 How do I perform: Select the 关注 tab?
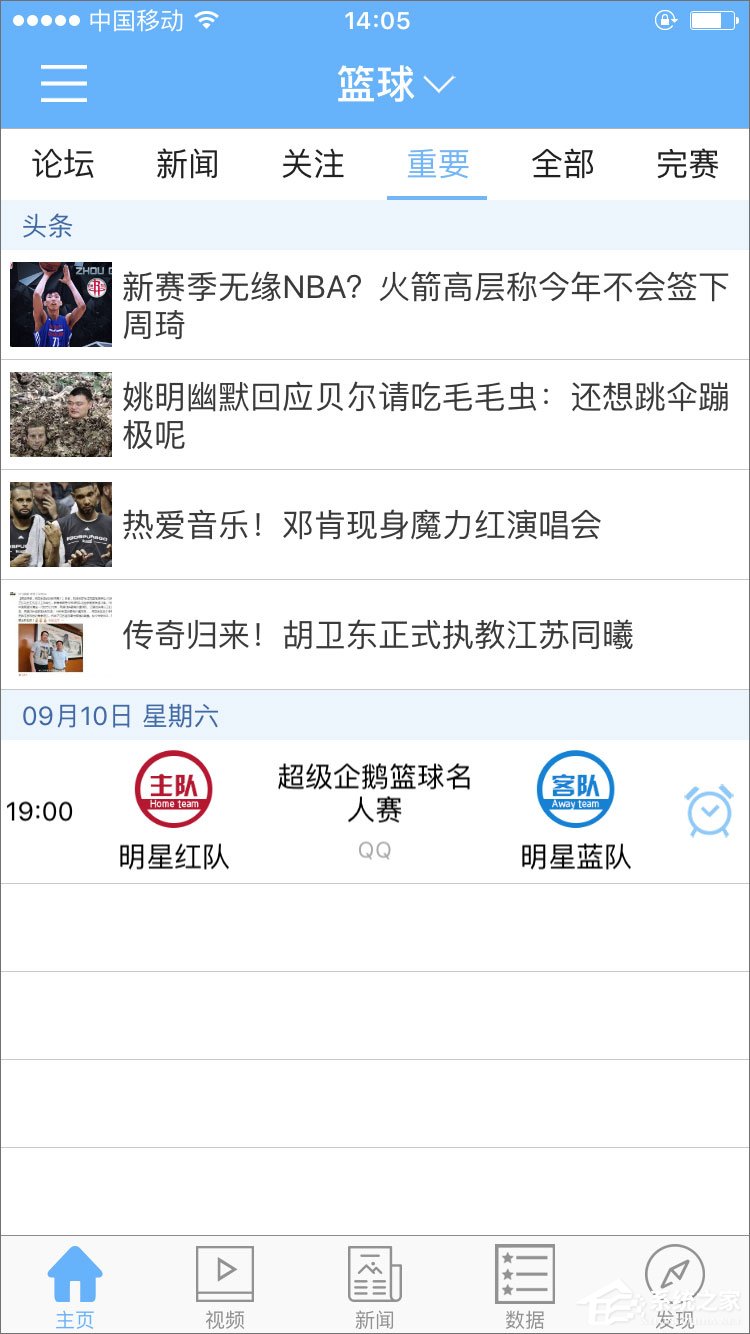tap(312, 165)
